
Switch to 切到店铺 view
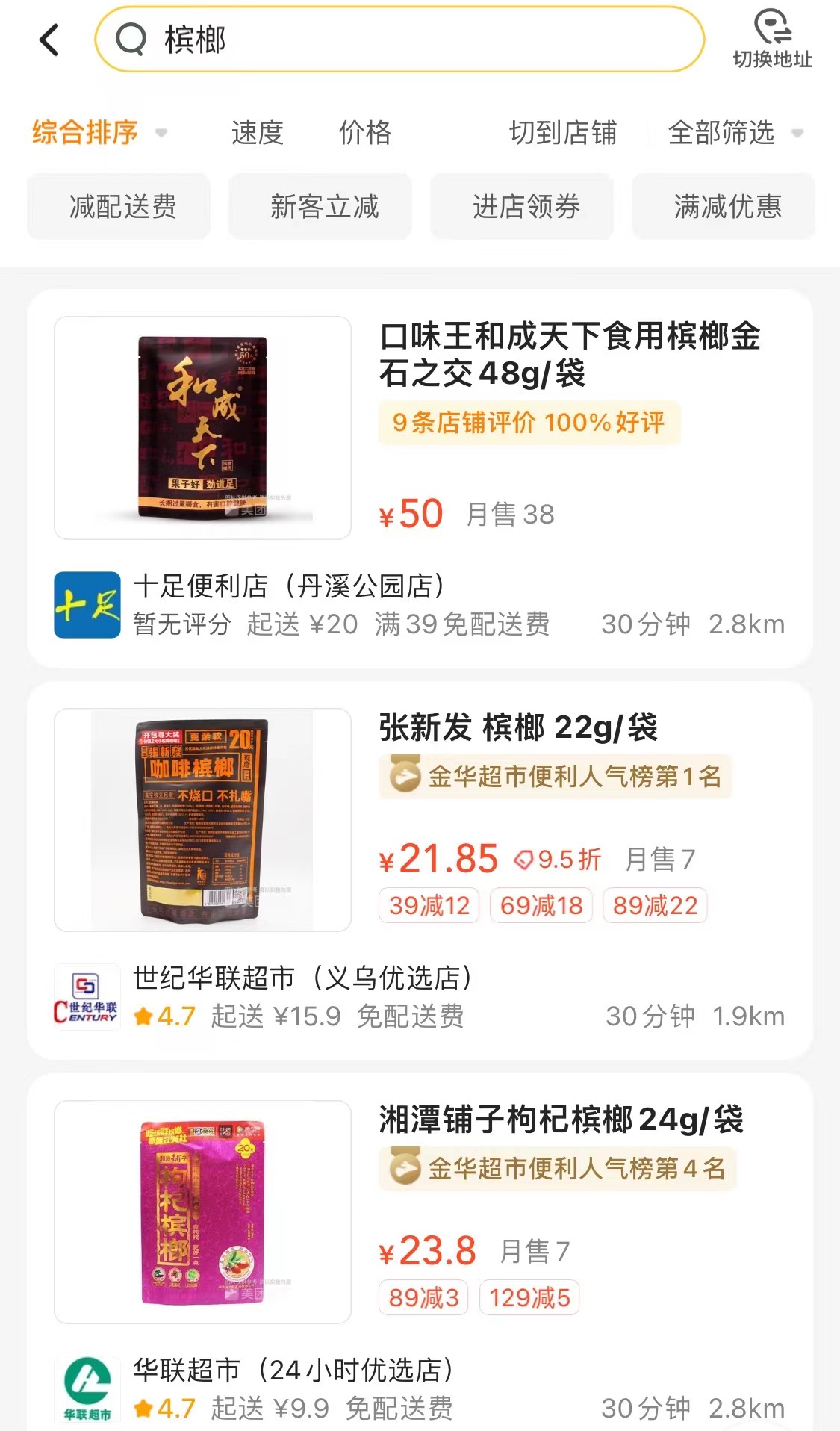coord(563,133)
